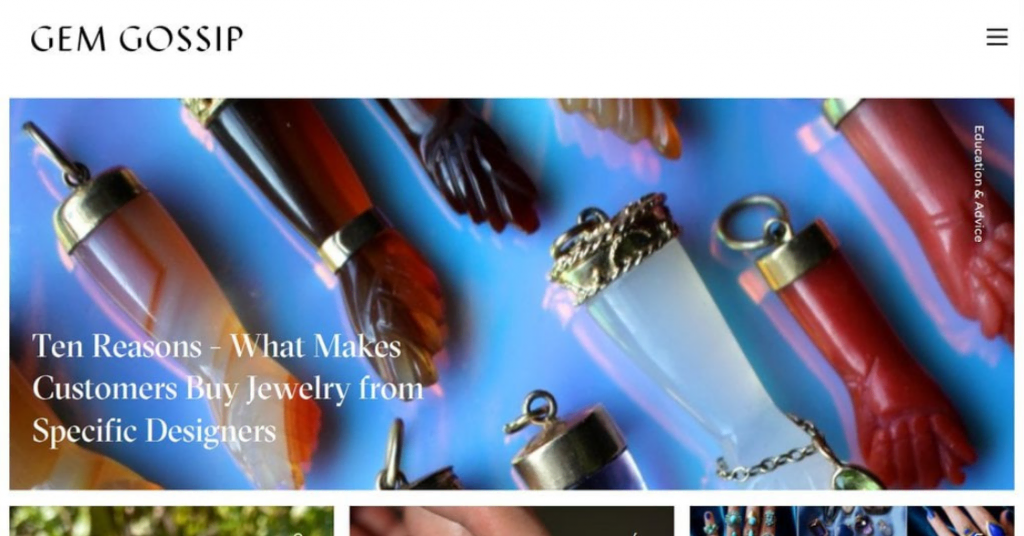Open the Ten Reasons jewelry designers article

tap(228, 388)
